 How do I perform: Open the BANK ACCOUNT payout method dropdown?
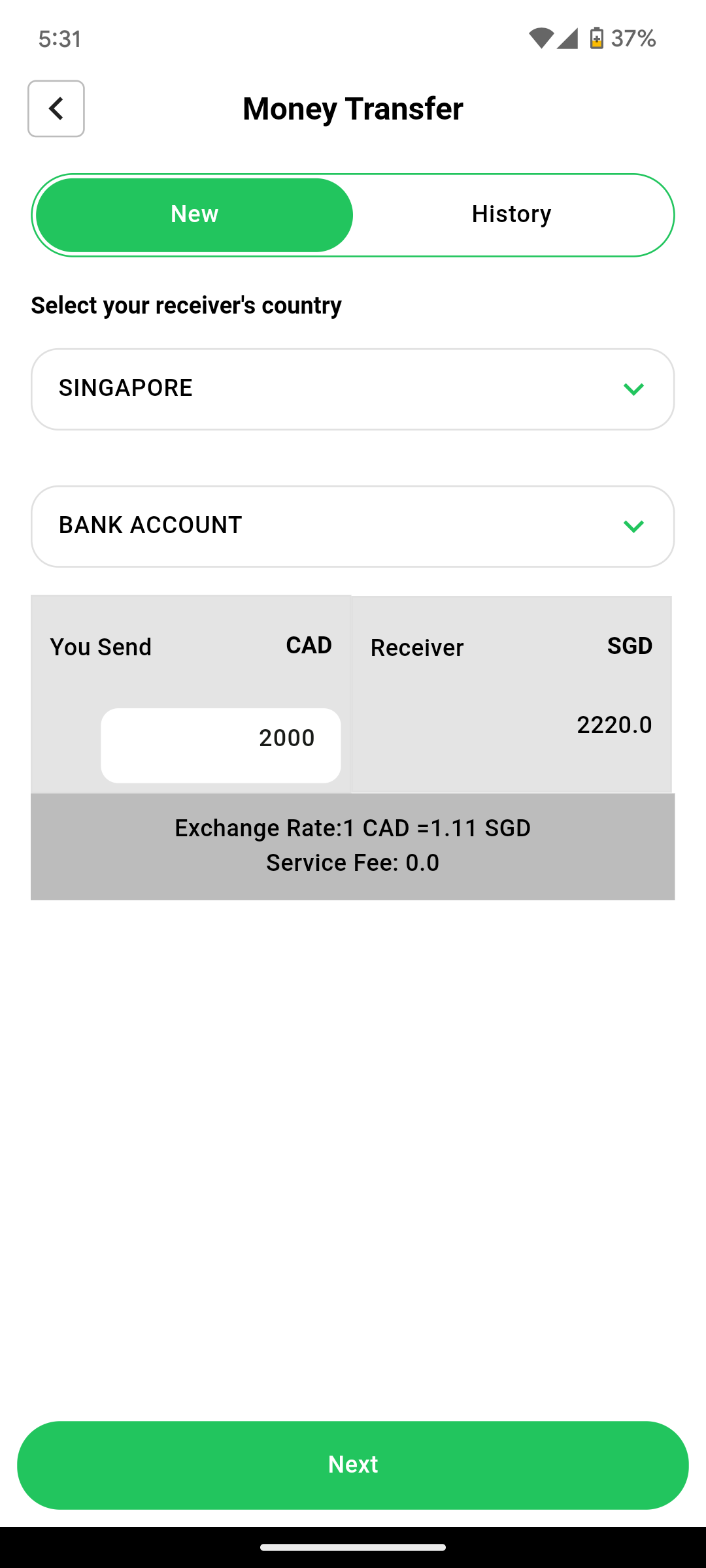(353, 526)
